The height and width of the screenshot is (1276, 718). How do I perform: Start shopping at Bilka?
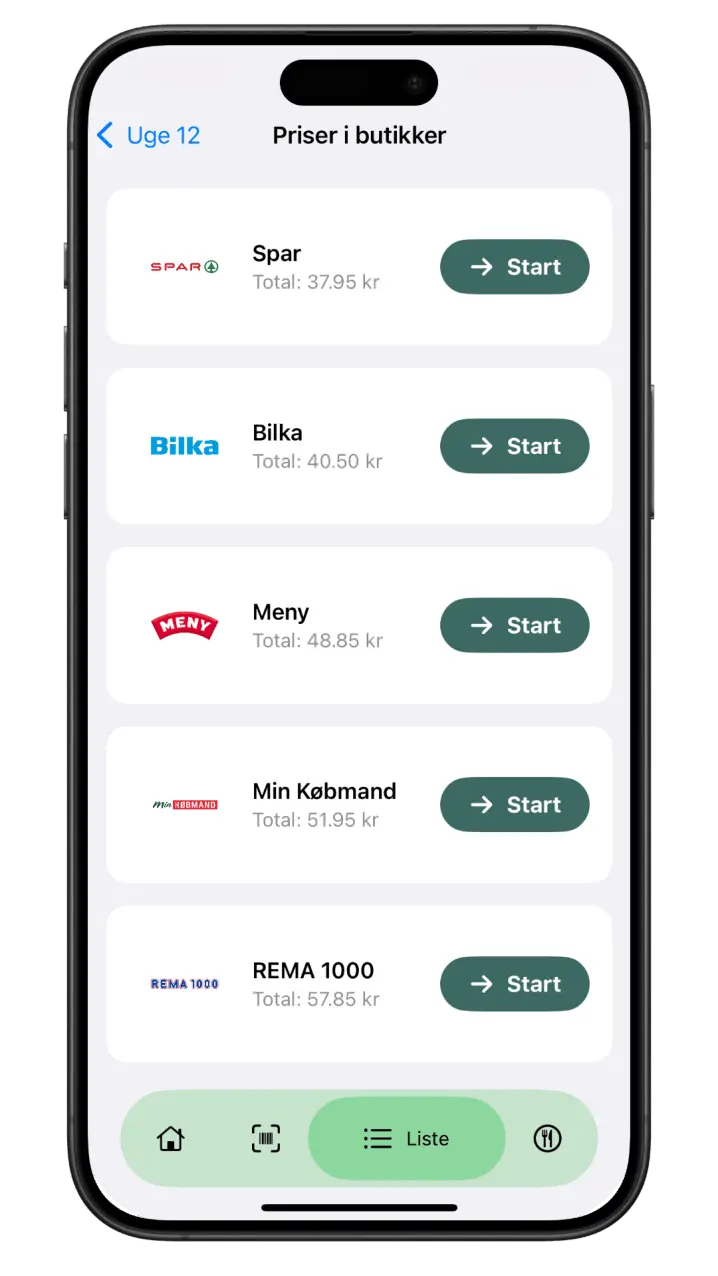[514, 446]
